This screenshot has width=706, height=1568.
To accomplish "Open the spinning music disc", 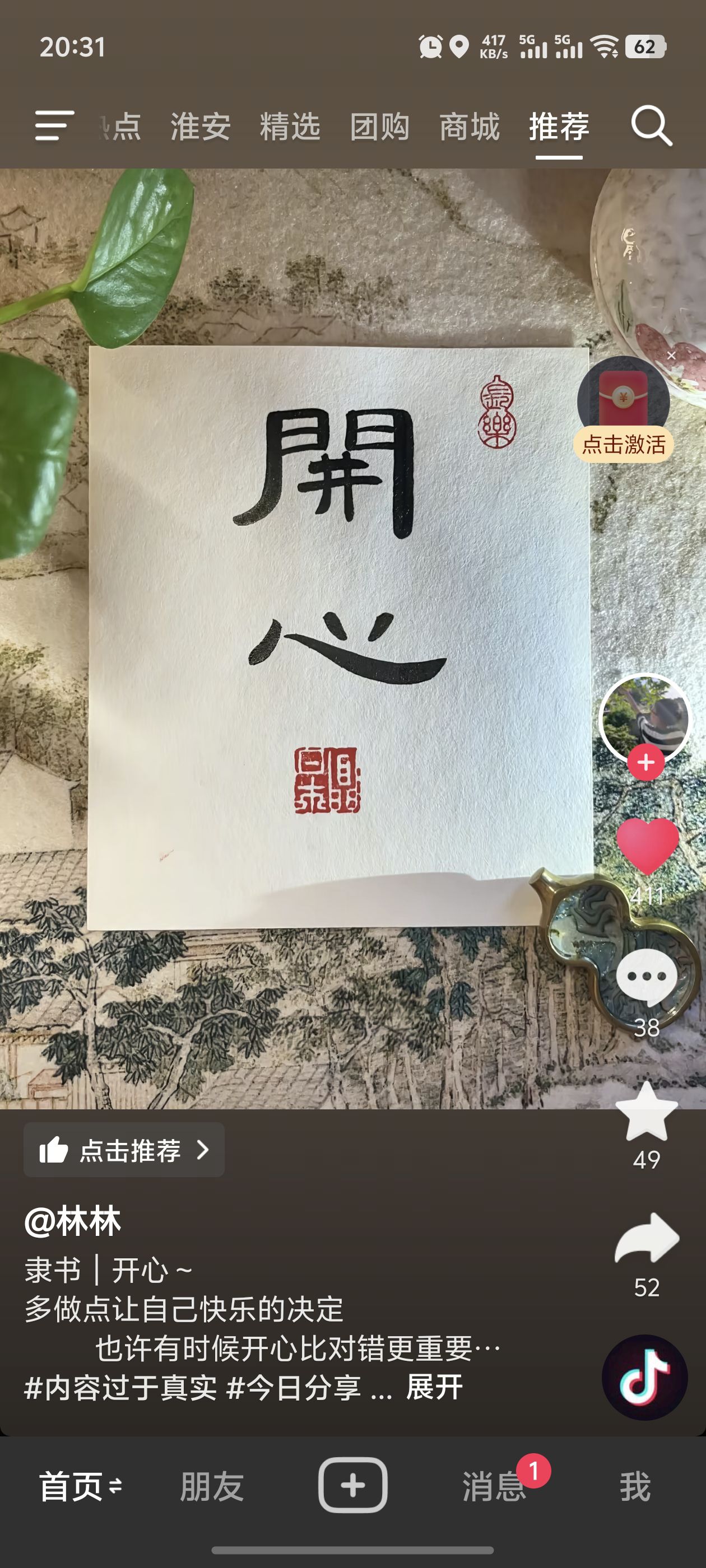I will tap(644, 1377).
